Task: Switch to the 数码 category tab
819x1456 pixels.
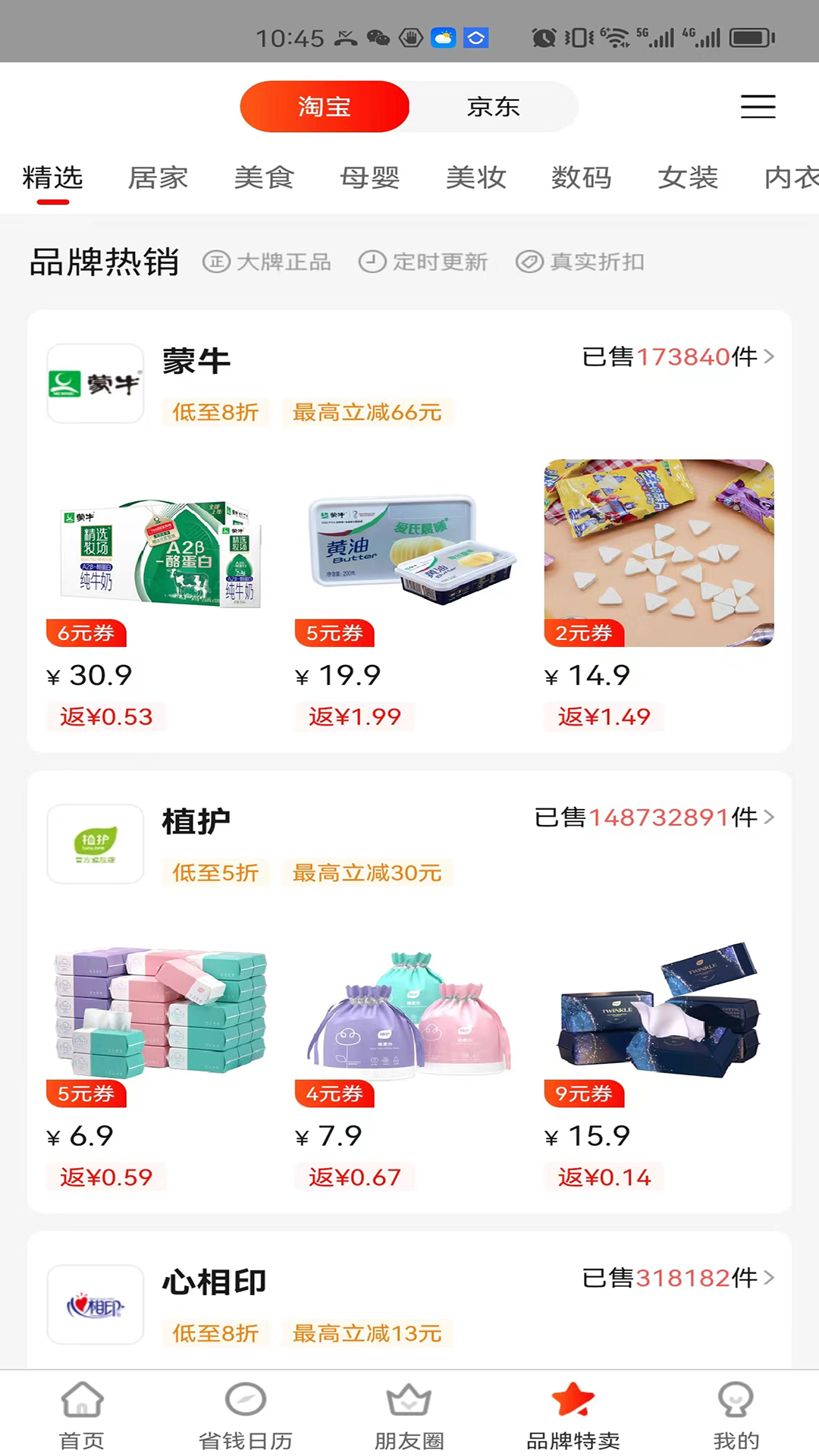Action: (x=582, y=177)
